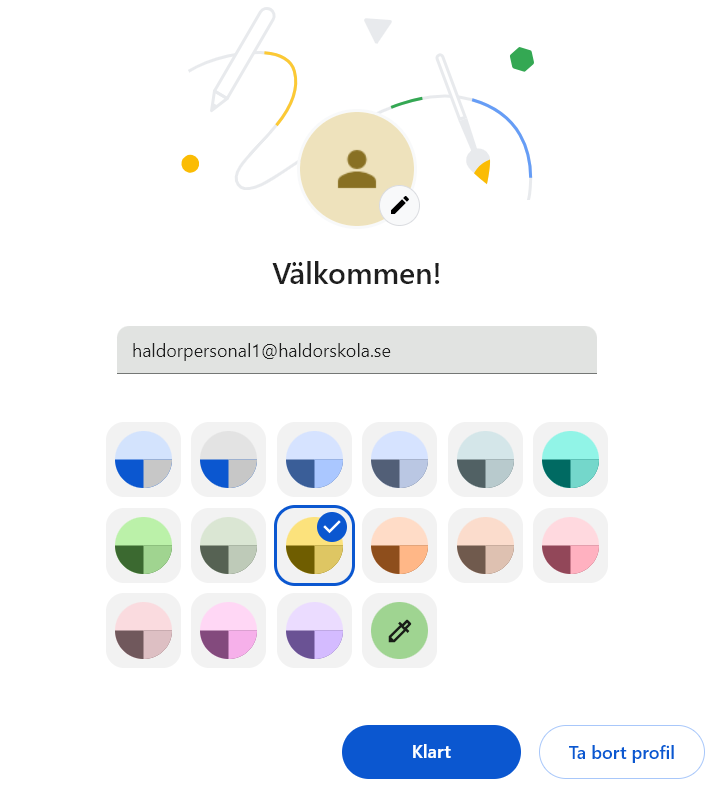Select the yellow theme with the checkmark
Image resolution: width=723 pixels, height=802 pixels.
click(x=315, y=545)
